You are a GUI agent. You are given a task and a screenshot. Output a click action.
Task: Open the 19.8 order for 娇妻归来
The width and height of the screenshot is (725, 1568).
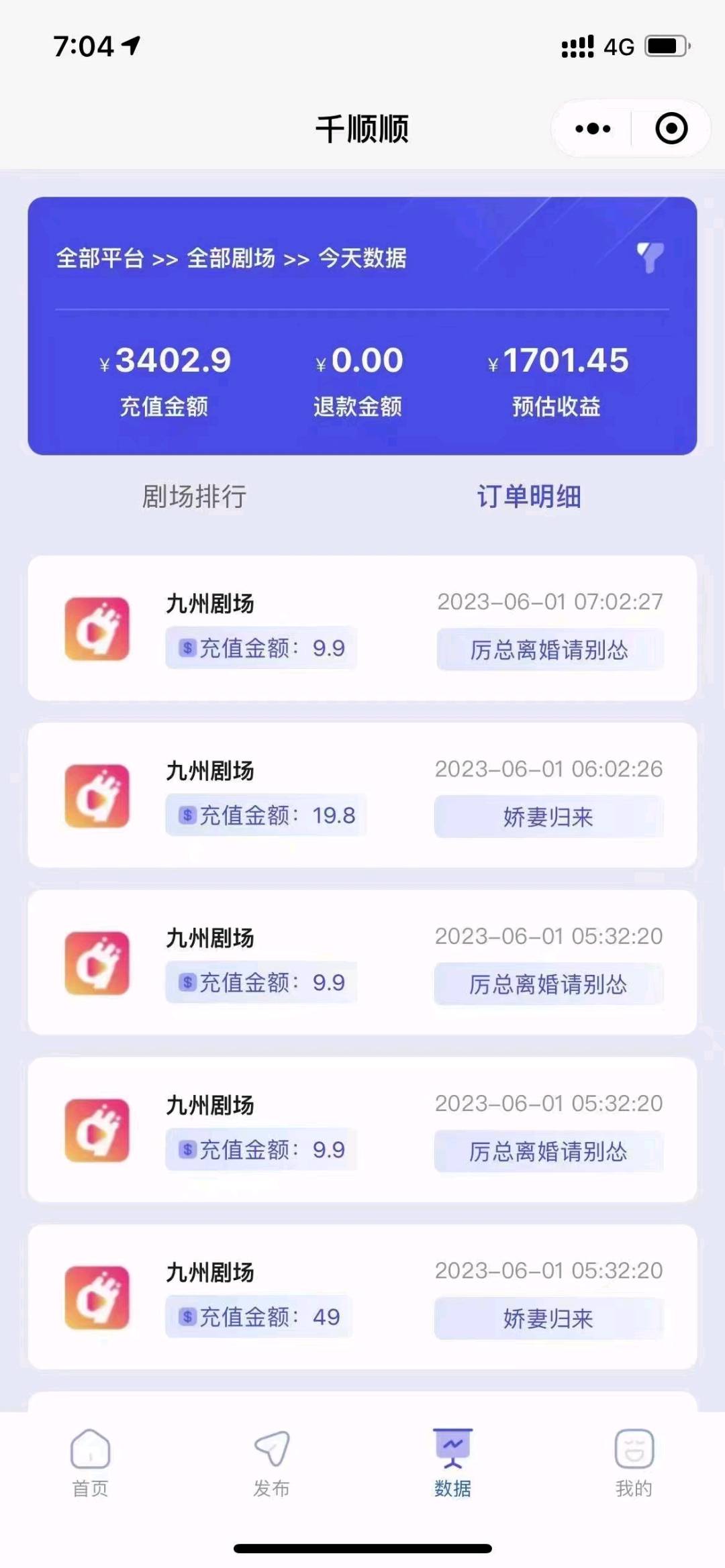click(362, 795)
